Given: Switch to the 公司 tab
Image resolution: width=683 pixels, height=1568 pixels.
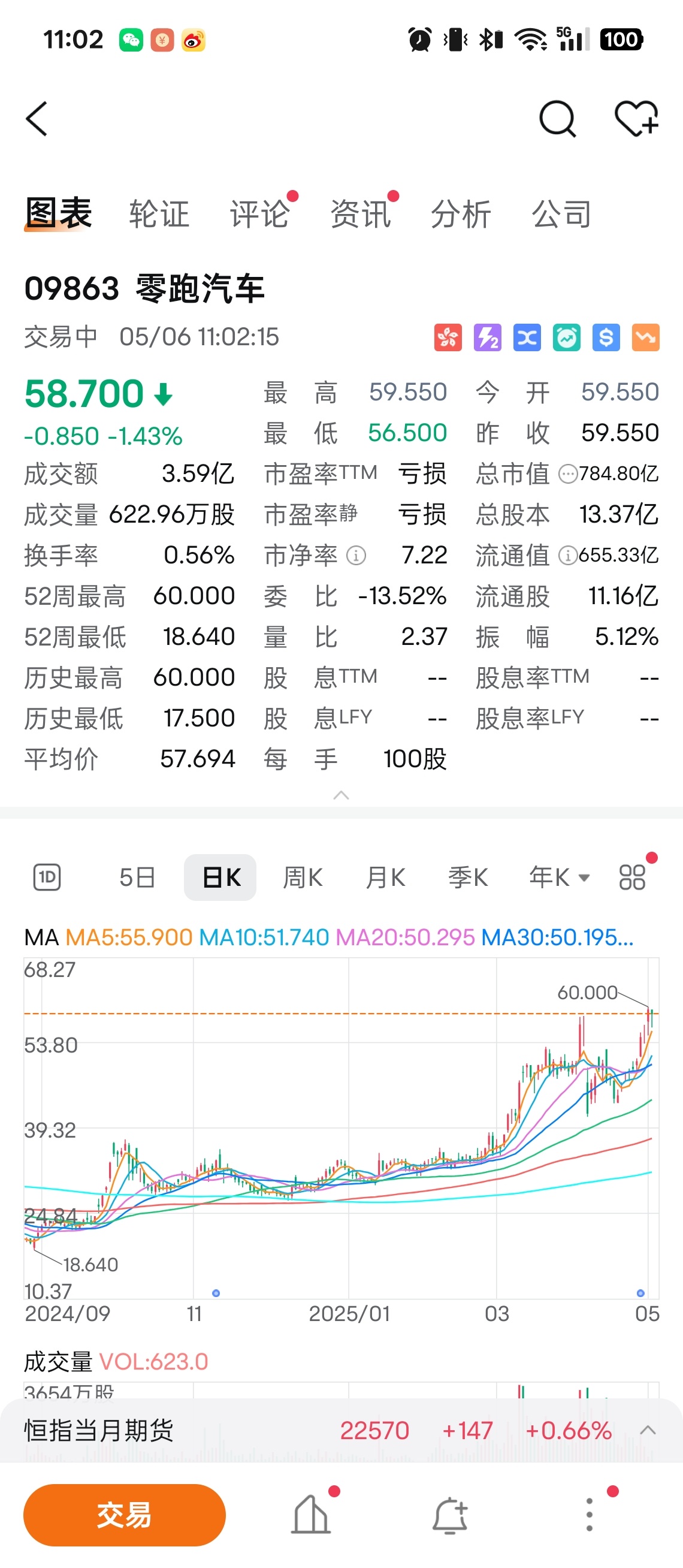Looking at the screenshot, I should (561, 214).
